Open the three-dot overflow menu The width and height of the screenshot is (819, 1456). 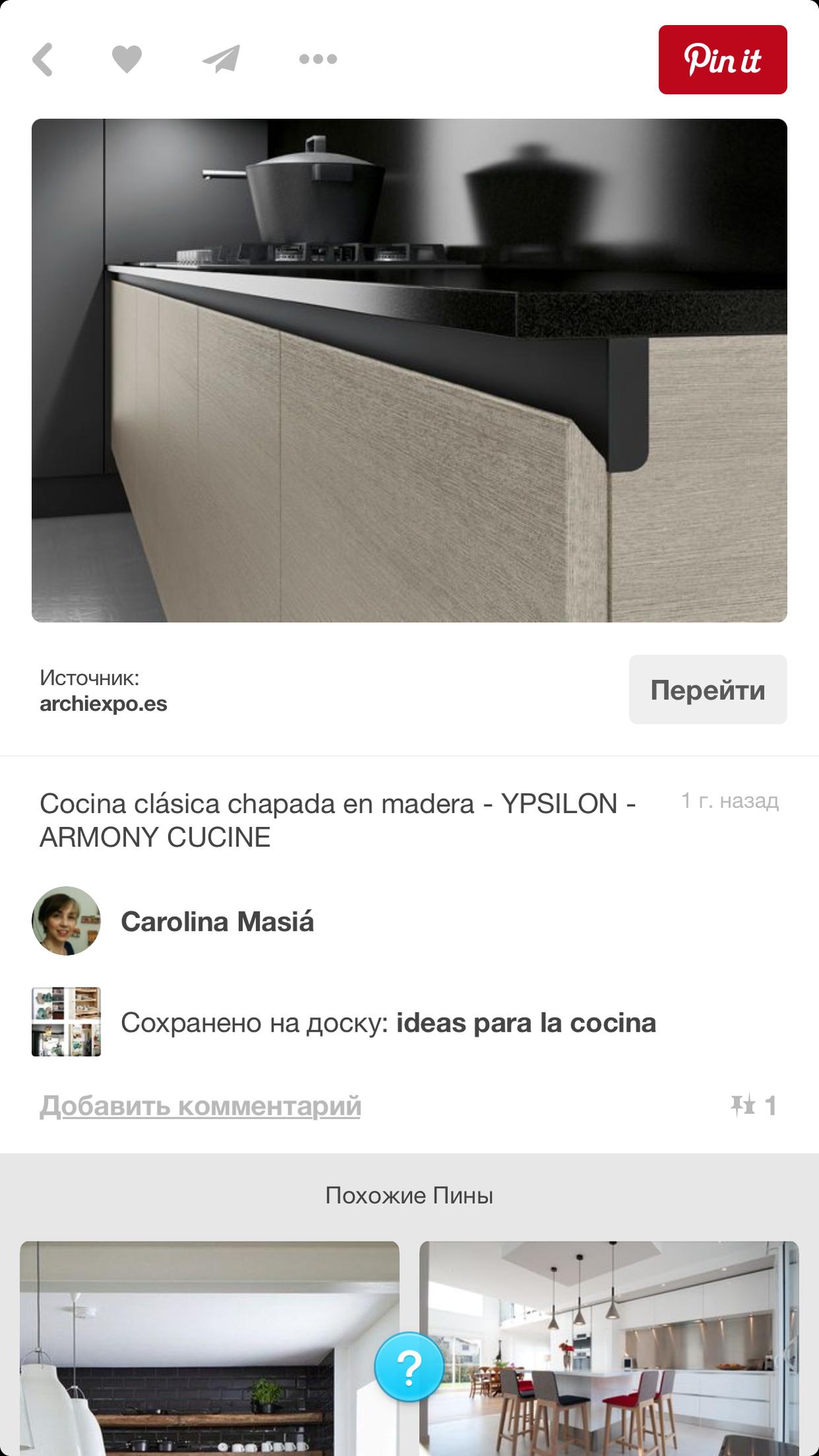[318, 59]
